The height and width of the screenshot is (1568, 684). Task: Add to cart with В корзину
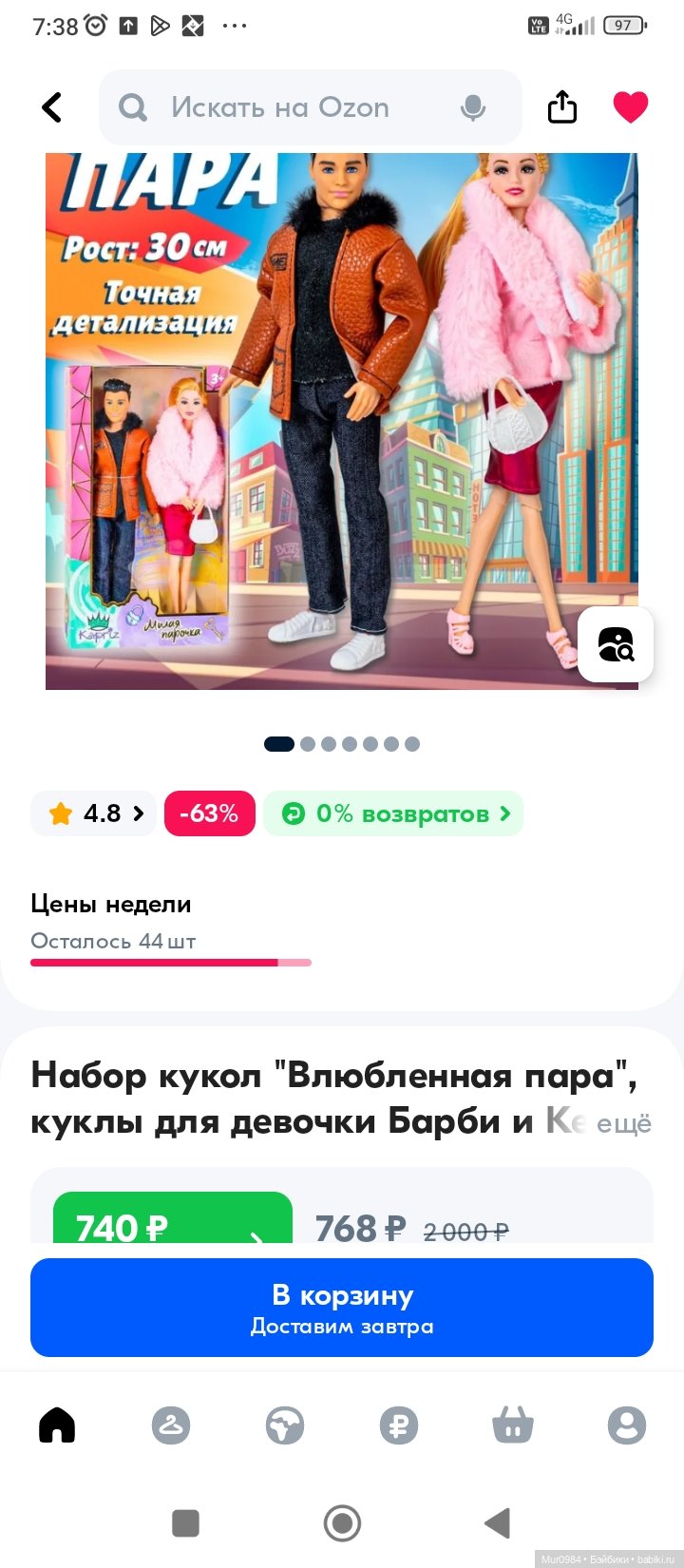point(342,1308)
